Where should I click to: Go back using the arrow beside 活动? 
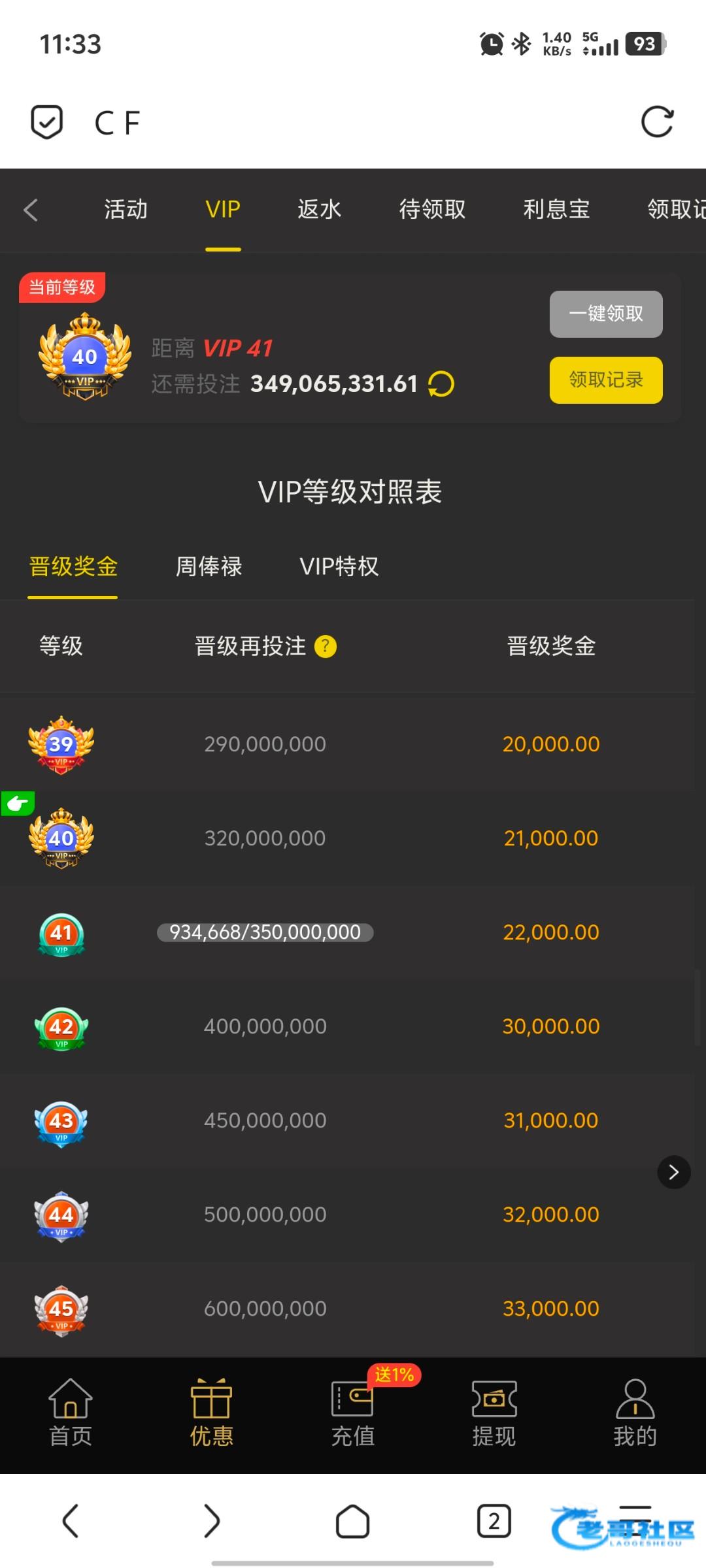(x=31, y=210)
